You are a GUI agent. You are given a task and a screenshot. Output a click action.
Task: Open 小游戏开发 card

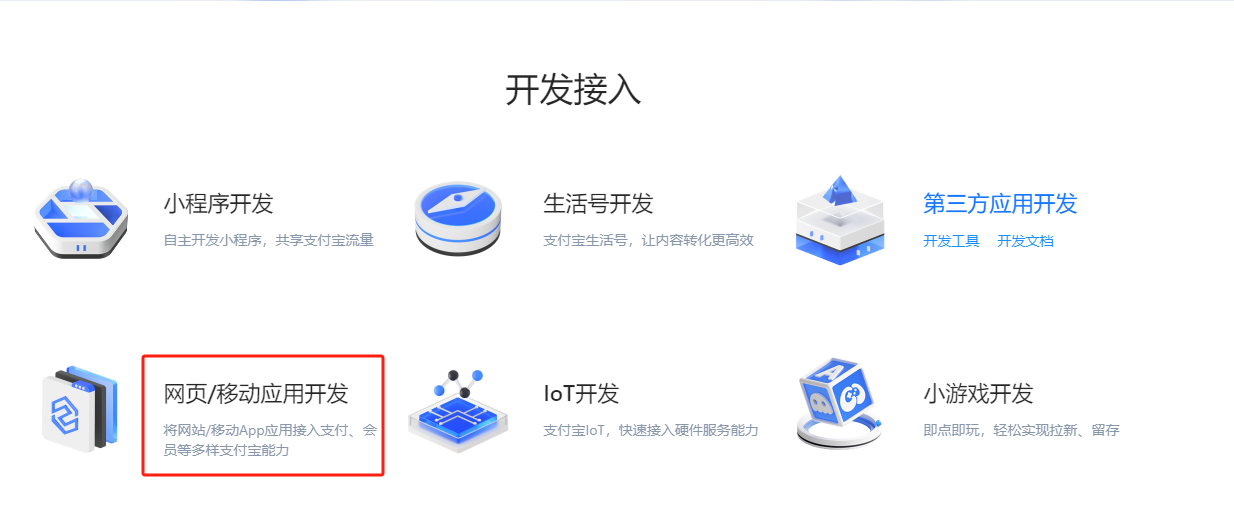(x=977, y=394)
